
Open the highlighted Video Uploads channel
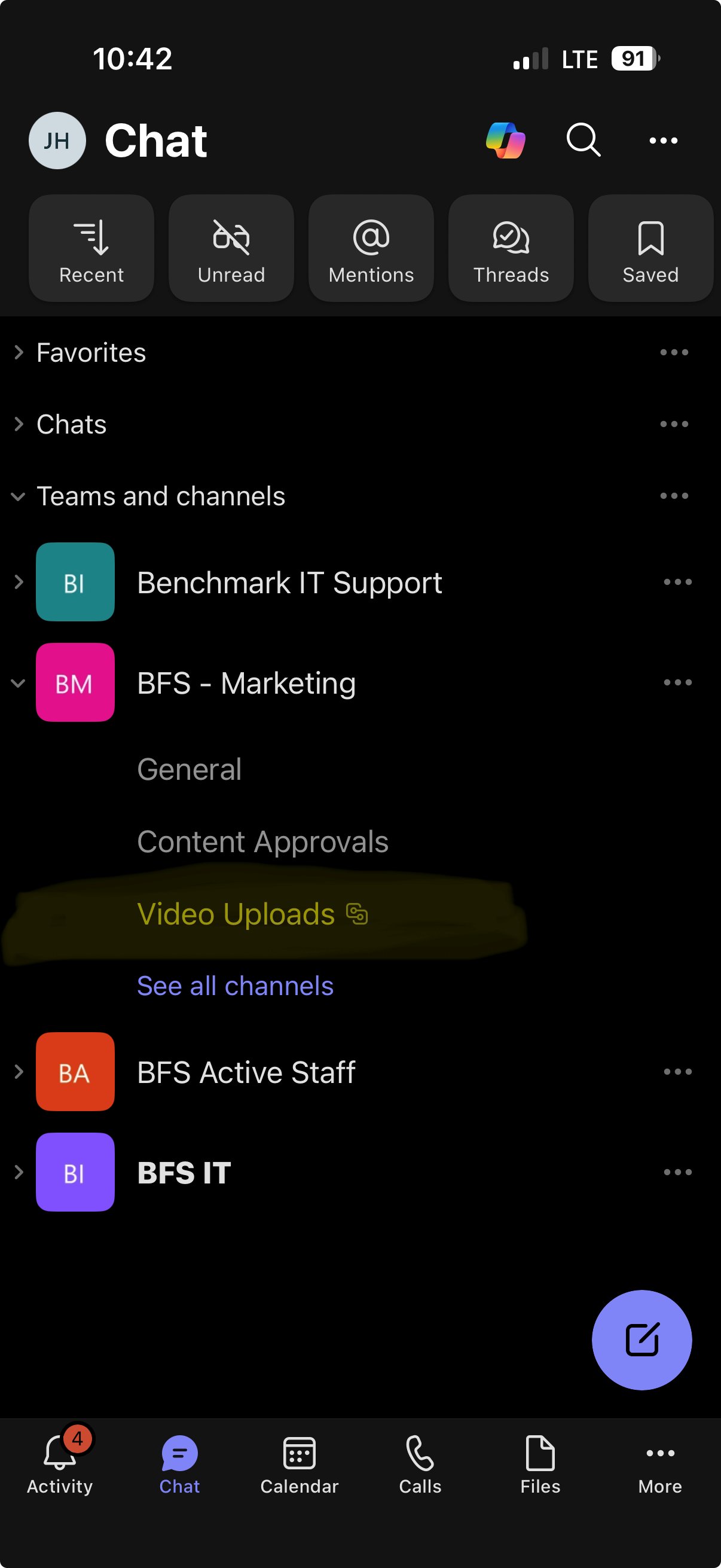(236, 914)
